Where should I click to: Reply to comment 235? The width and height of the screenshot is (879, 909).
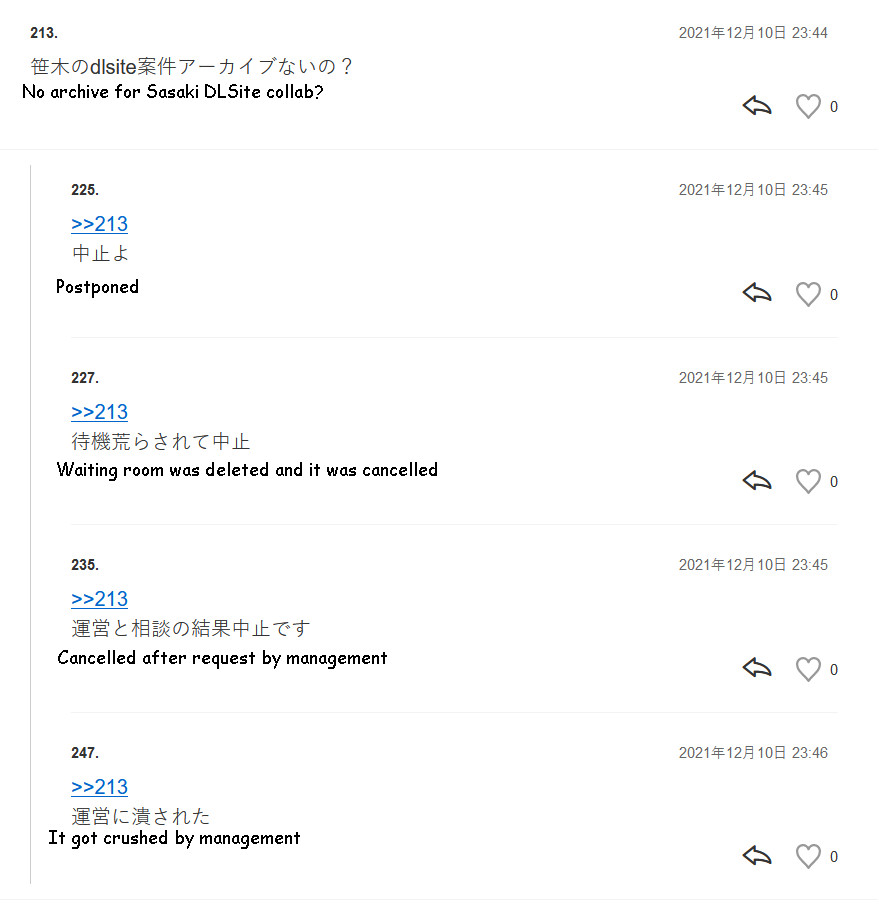point(757,668)
